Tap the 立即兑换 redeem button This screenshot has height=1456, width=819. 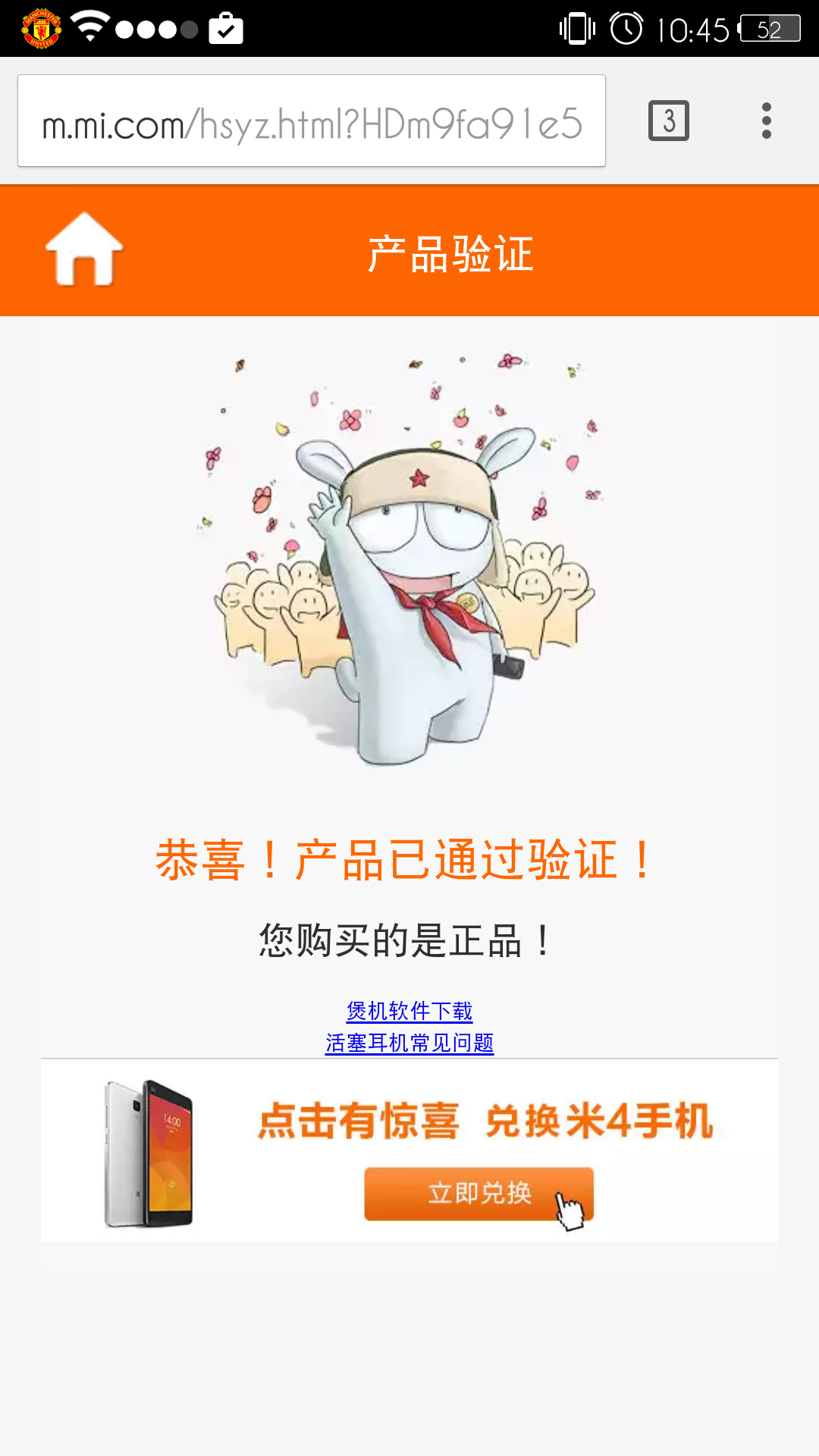coord(479,1194)
